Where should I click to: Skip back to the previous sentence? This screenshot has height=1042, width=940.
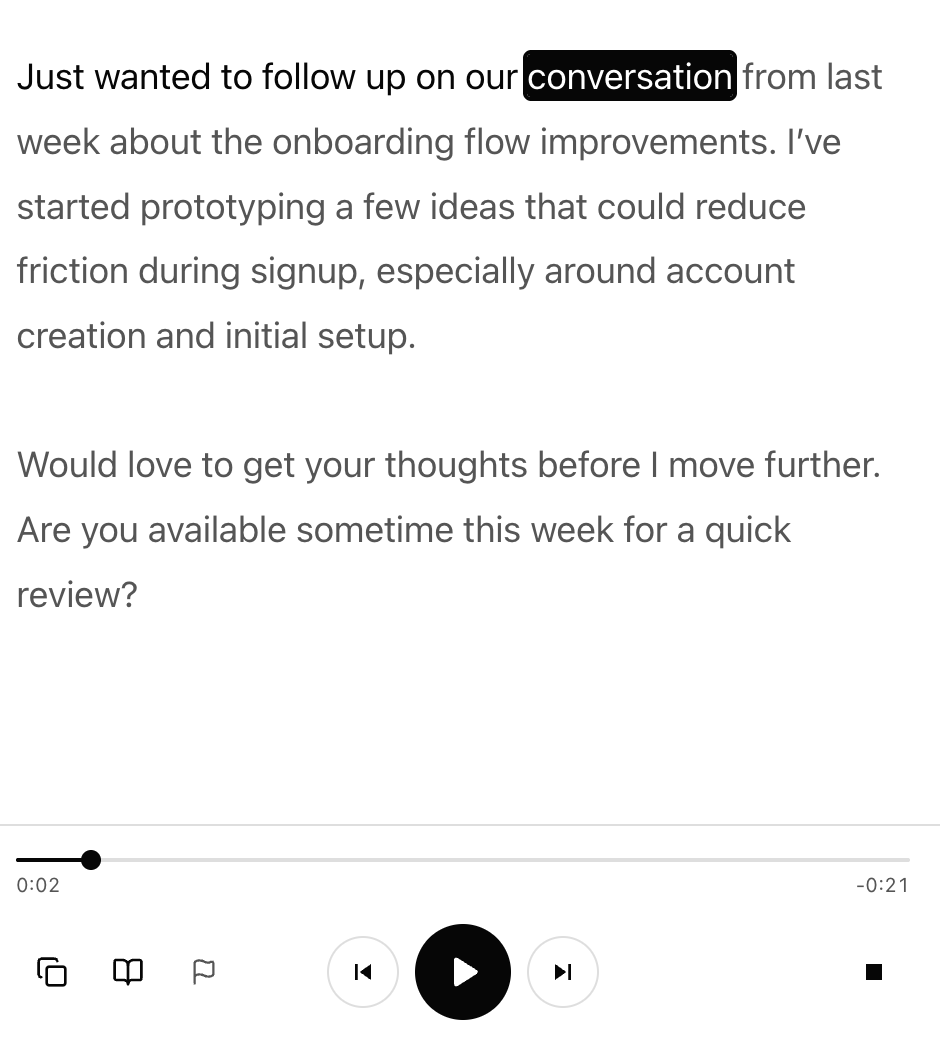tap(362, 971)
